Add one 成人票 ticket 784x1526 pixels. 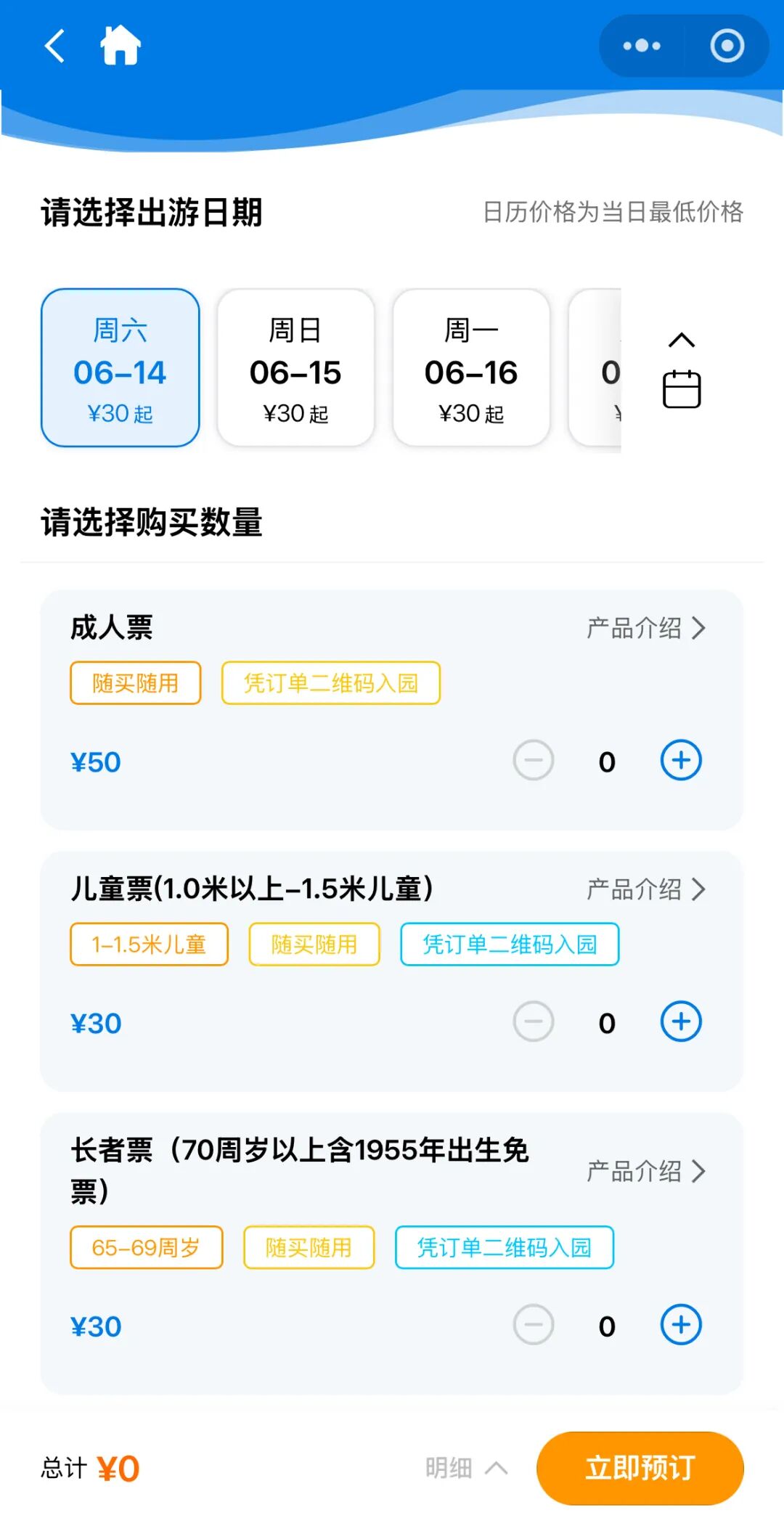point(681,761)
